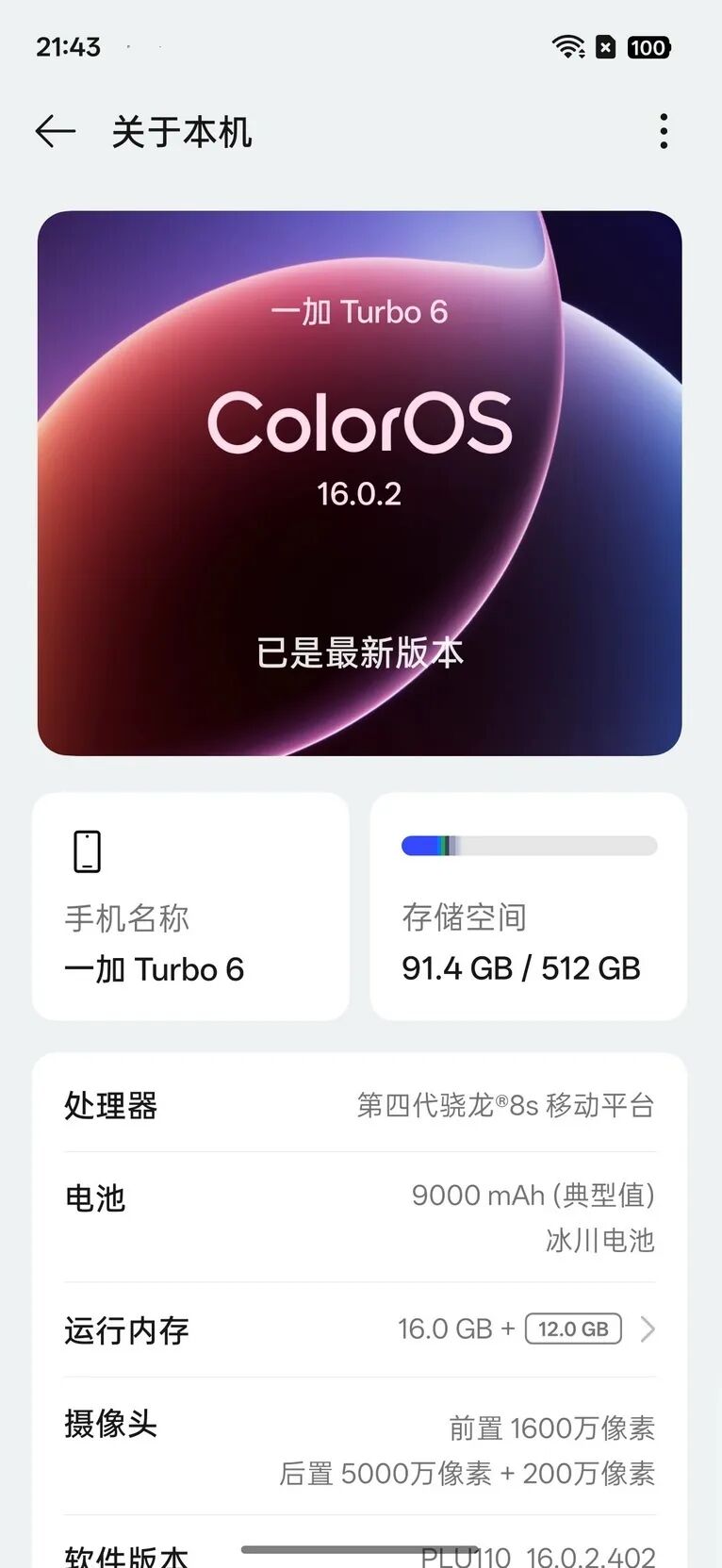Open the 运行内存 RAM expansion row
Image resolution: width=722 pixels, height=1568 pixels.
(x=359, y=1329)
